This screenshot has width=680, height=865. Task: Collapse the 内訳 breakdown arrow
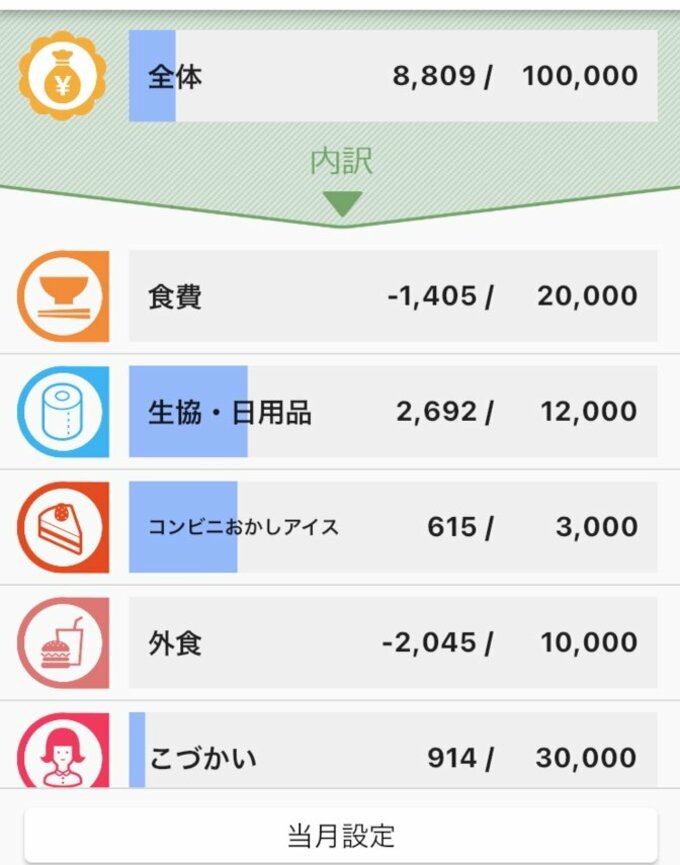(342, 203)
